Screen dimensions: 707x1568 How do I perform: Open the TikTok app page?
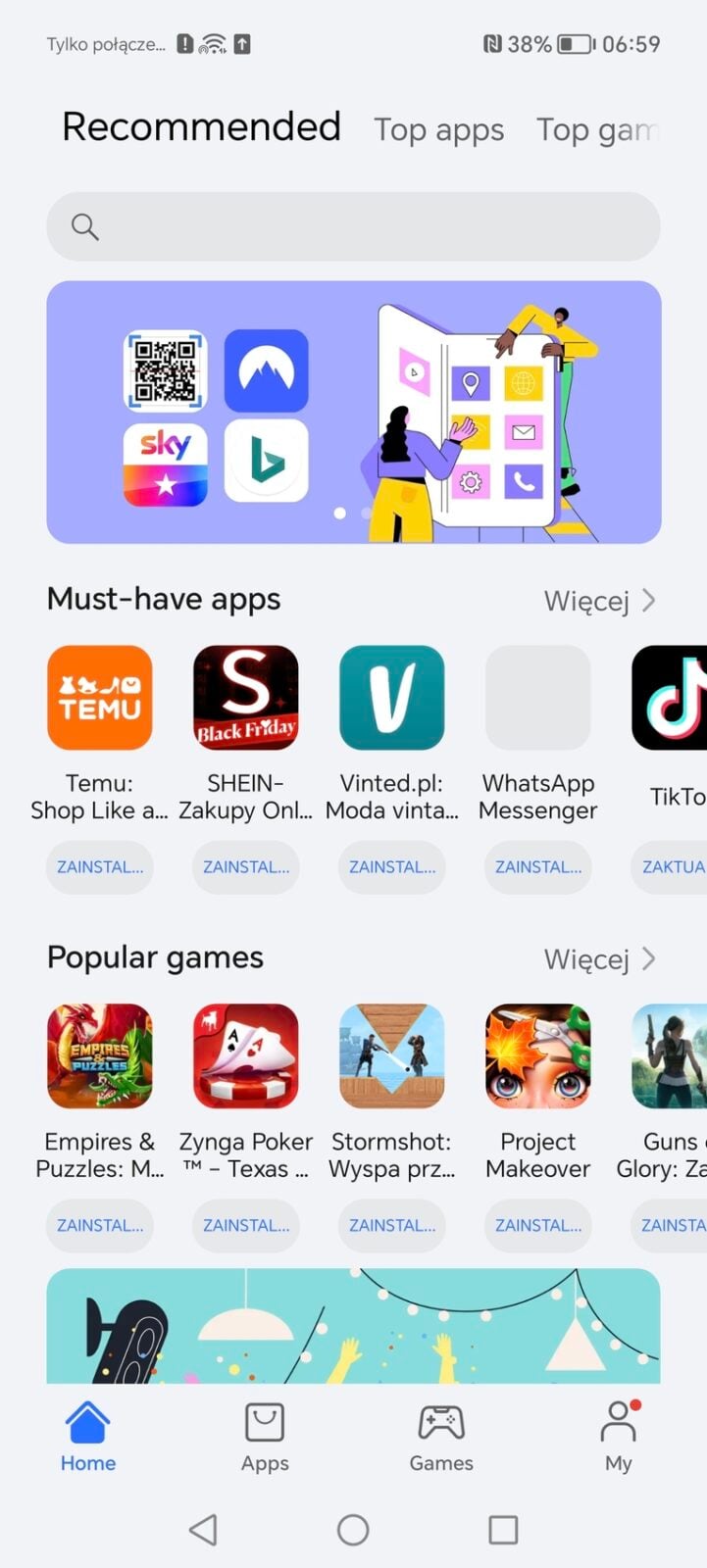(671, 698)
